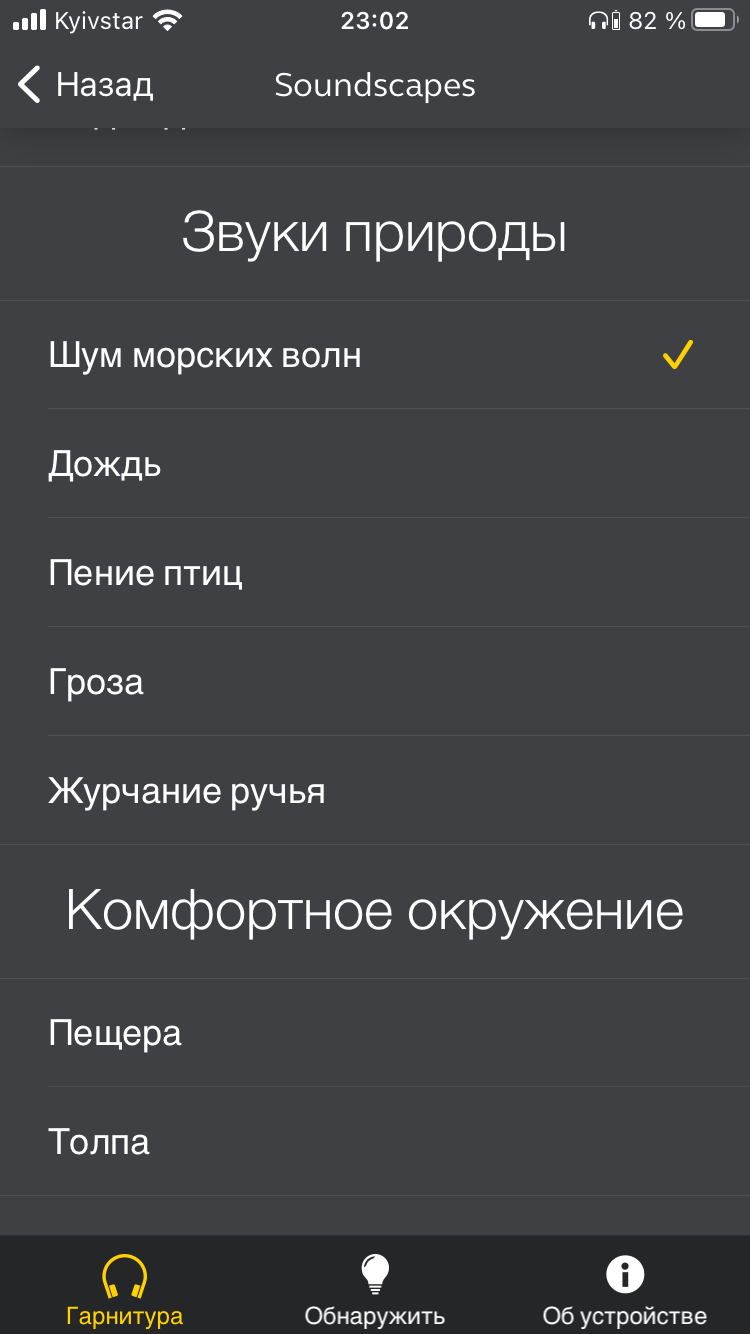Viewport: 750px width, 1334px height.
Task: Choose the Дождь soundscape
Action: 375,464
